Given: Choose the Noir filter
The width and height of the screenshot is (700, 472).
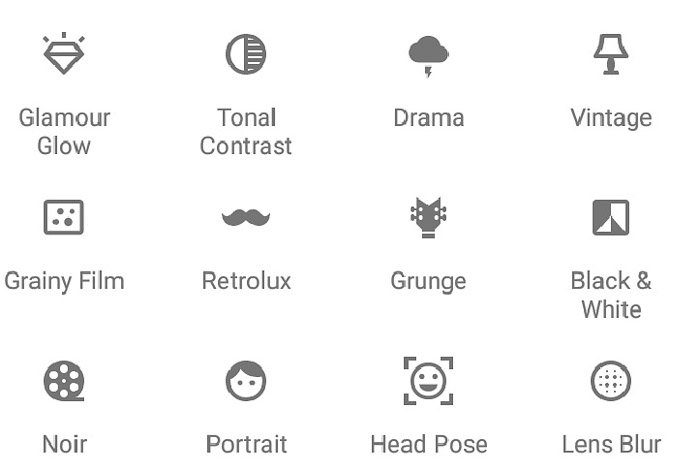Looking at the screenshot, I should [64, 381].
